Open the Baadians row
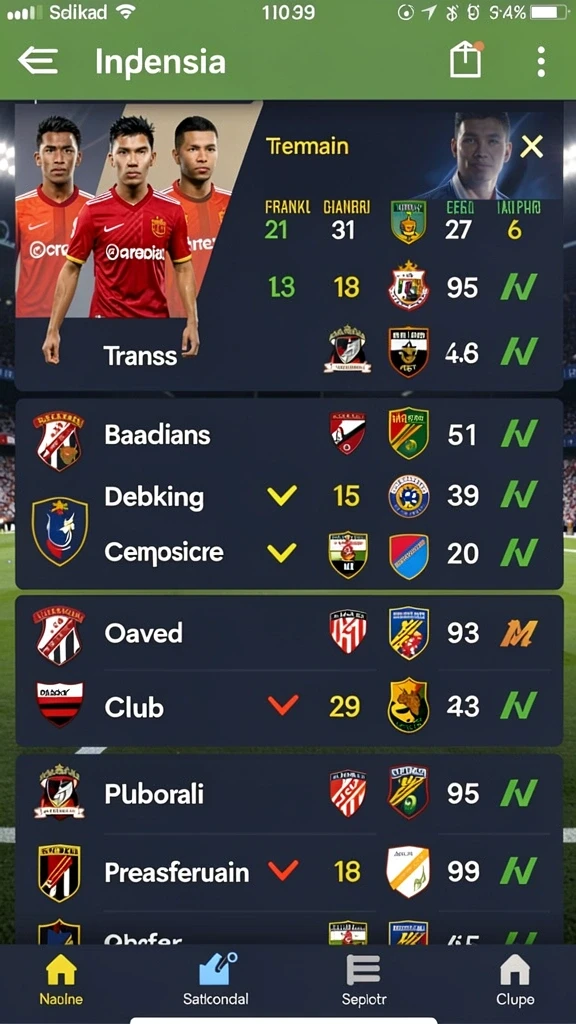 (x=289, y=434)
